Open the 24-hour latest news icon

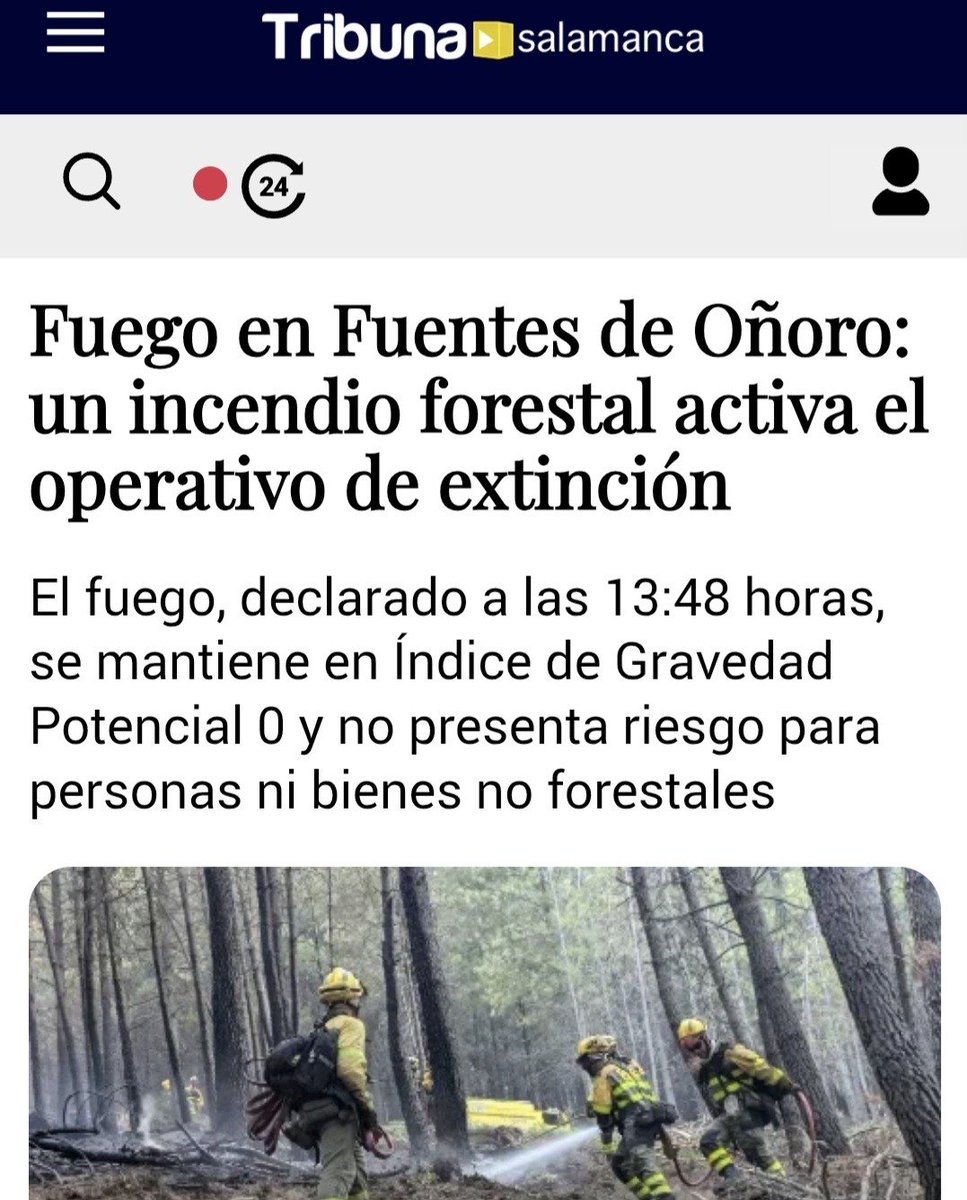click(273, 186)
